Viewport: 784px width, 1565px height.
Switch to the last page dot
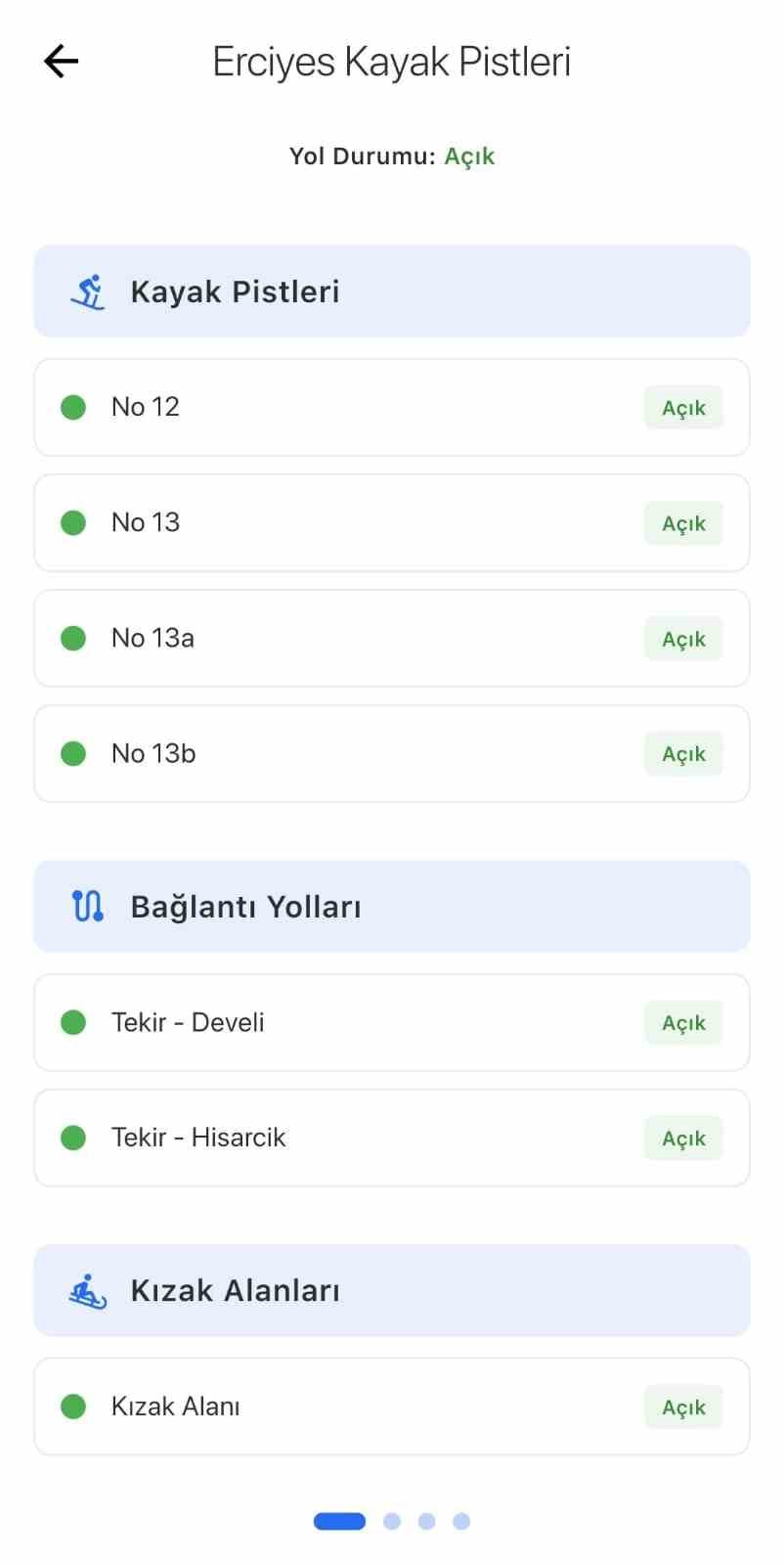tap(460, 1521)
